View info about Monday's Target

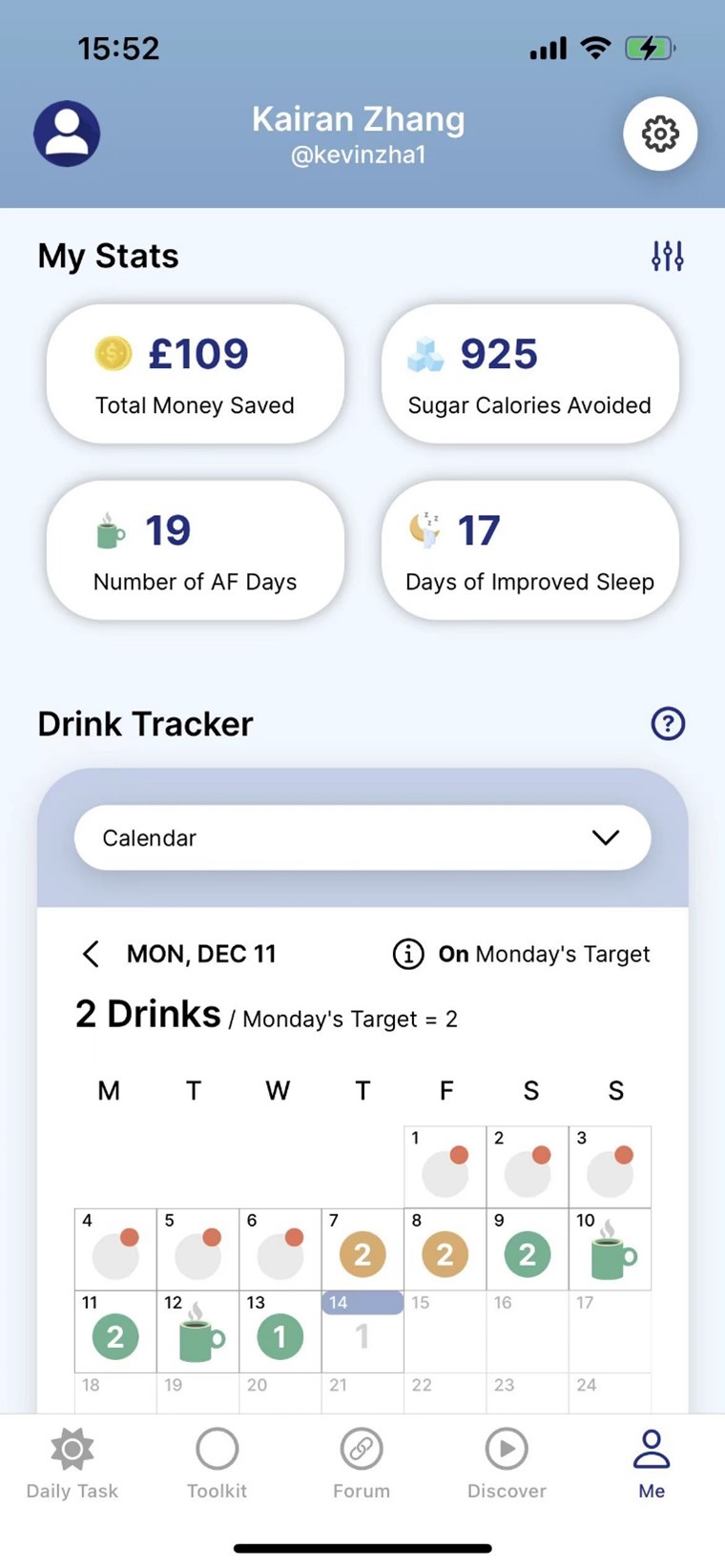pyautogui.click(x=408, y=954)
